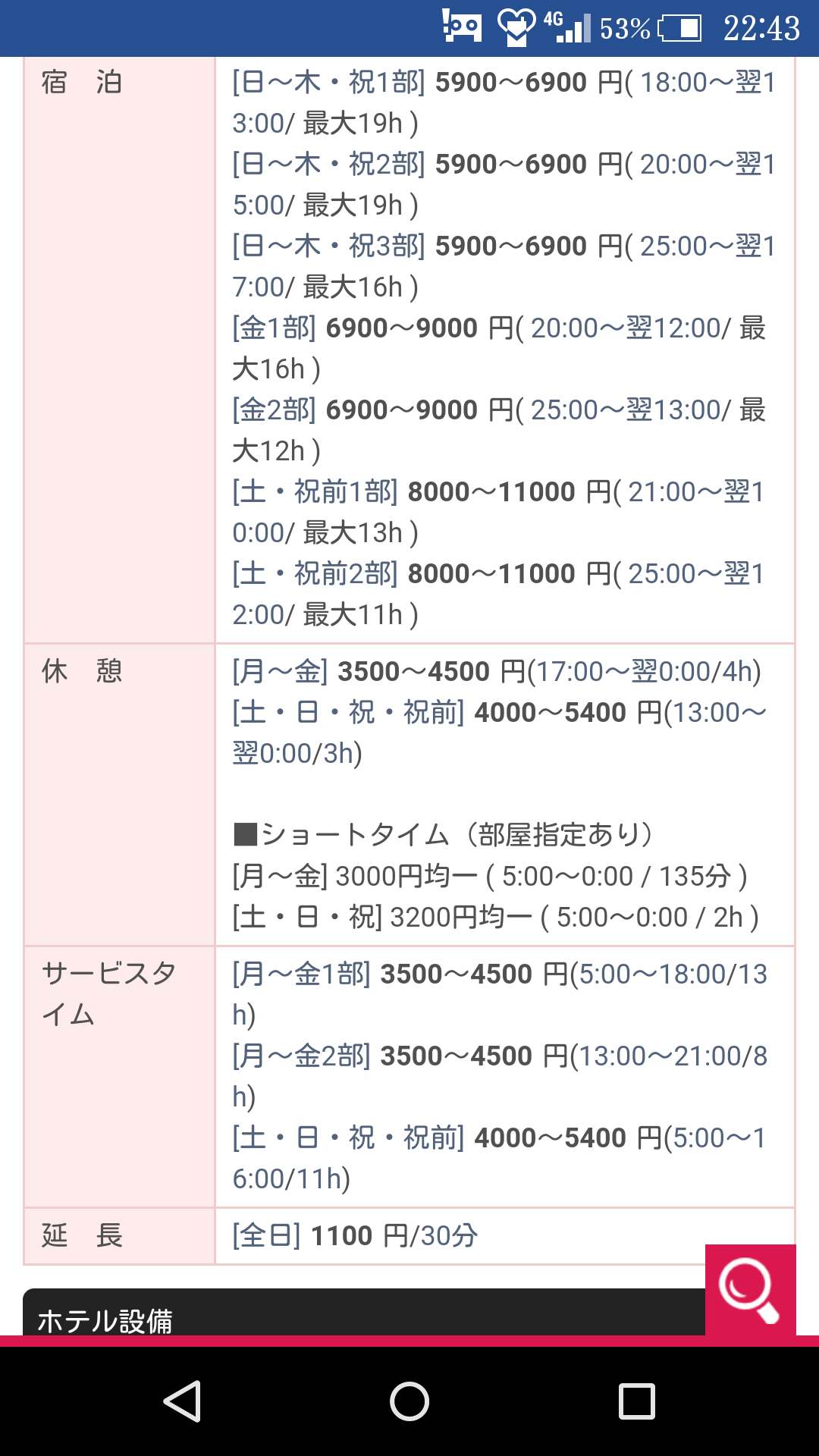Open the recent apps overview

636,1401
